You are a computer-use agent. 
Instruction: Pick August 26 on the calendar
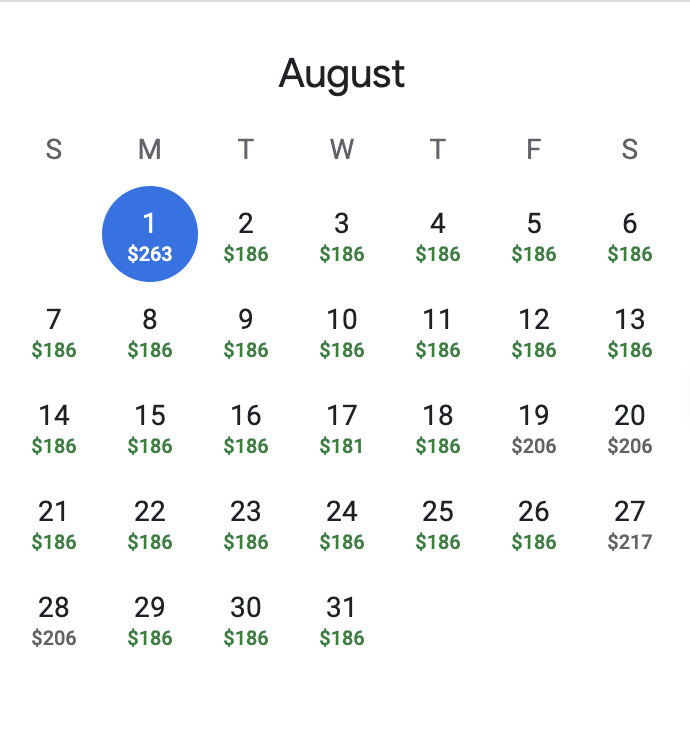(x=534, y=523)
